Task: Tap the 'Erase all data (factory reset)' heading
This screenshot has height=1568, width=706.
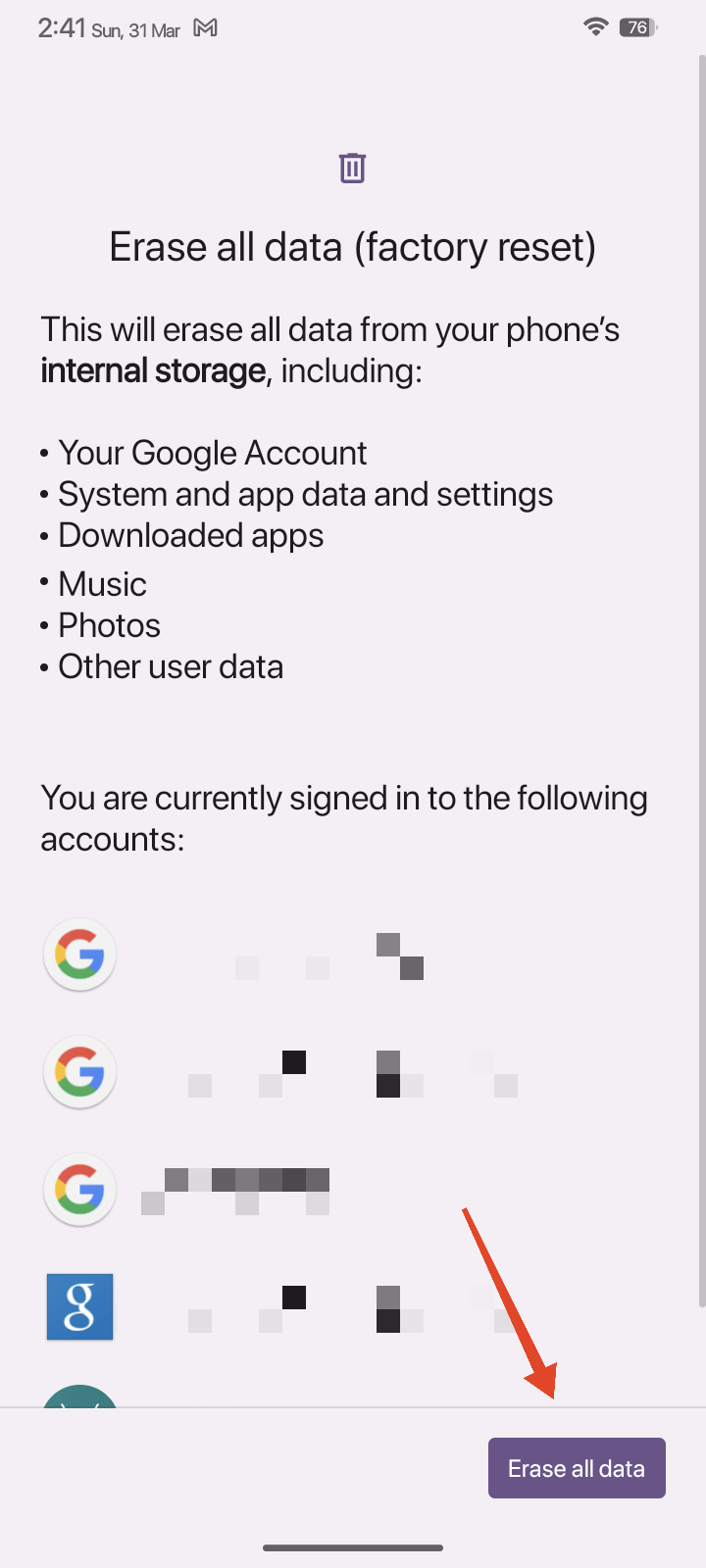Action: [352, 246]
